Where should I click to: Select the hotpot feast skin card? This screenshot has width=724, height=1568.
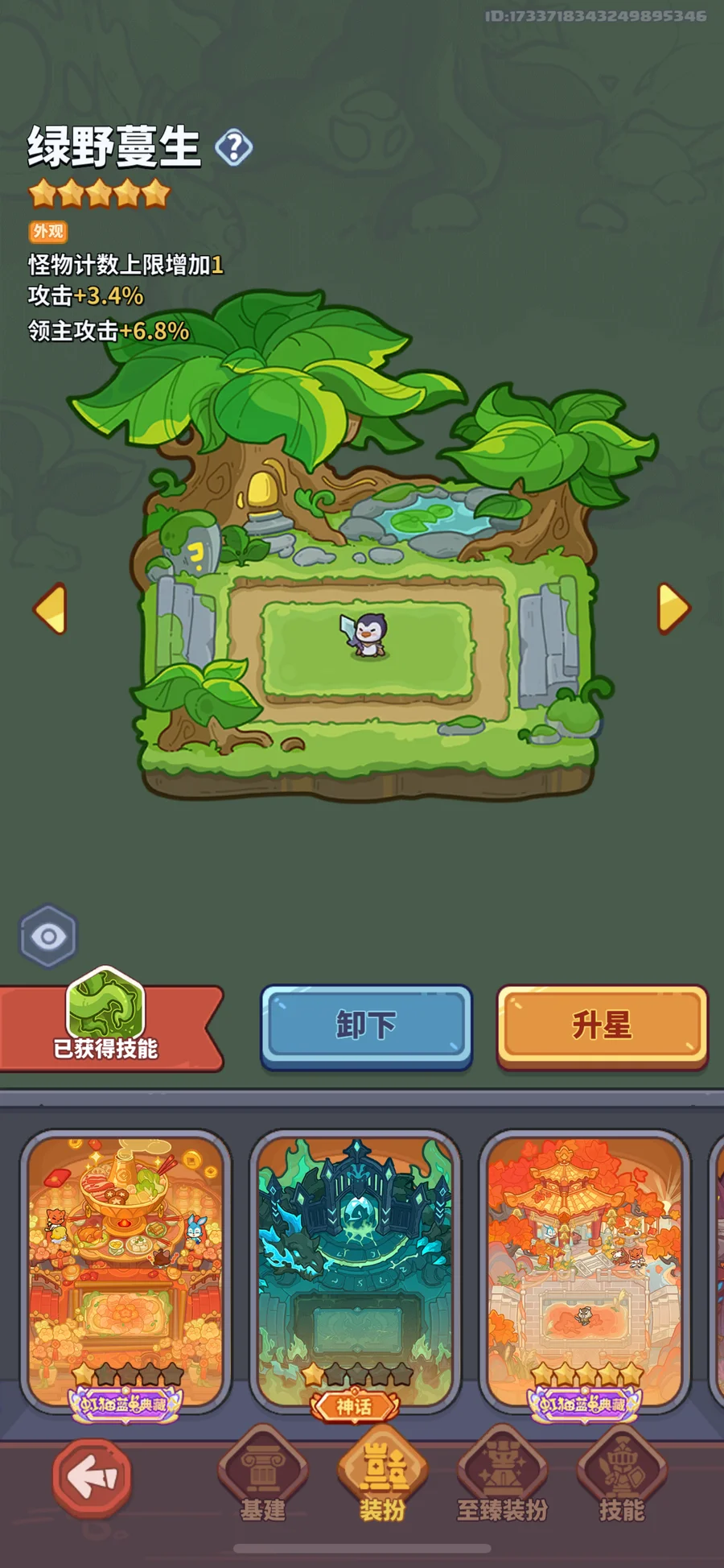pos(125,1274)
